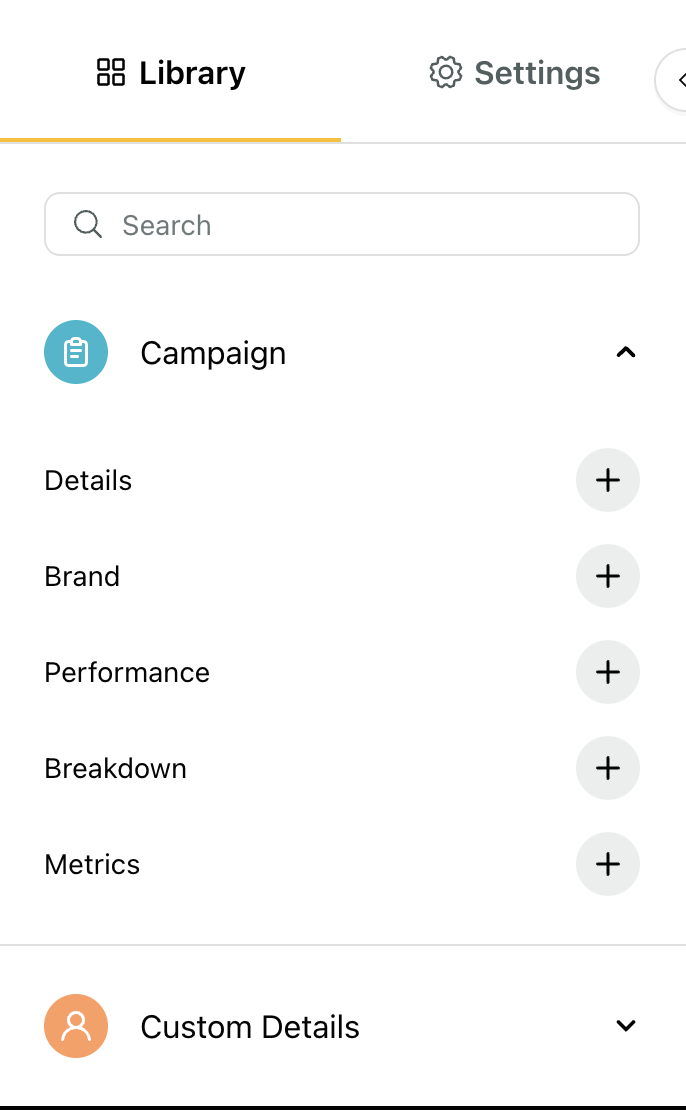Collapse the side panel with the arrow
The image size is (686, 1110).
(674, 80)
